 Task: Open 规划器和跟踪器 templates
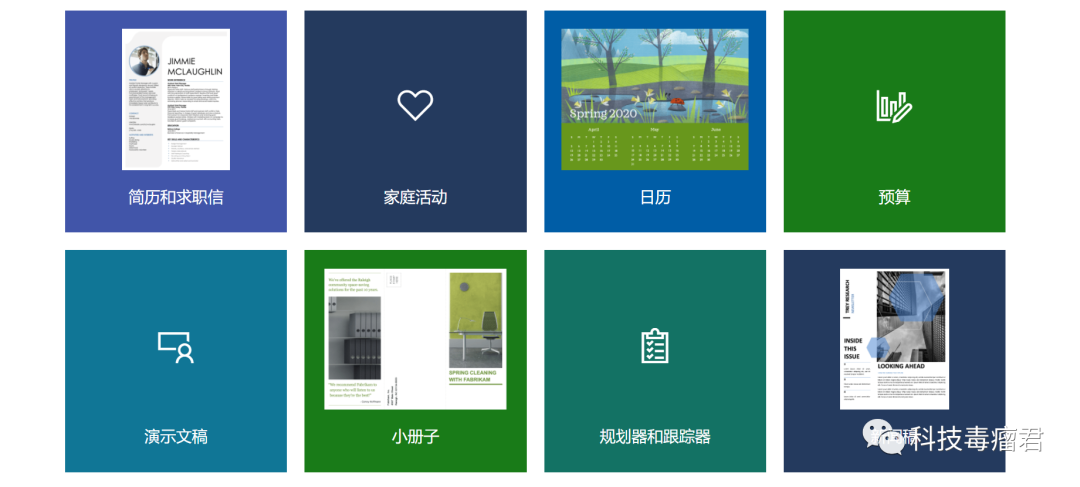pyautogui.click(x=655, y=361)
